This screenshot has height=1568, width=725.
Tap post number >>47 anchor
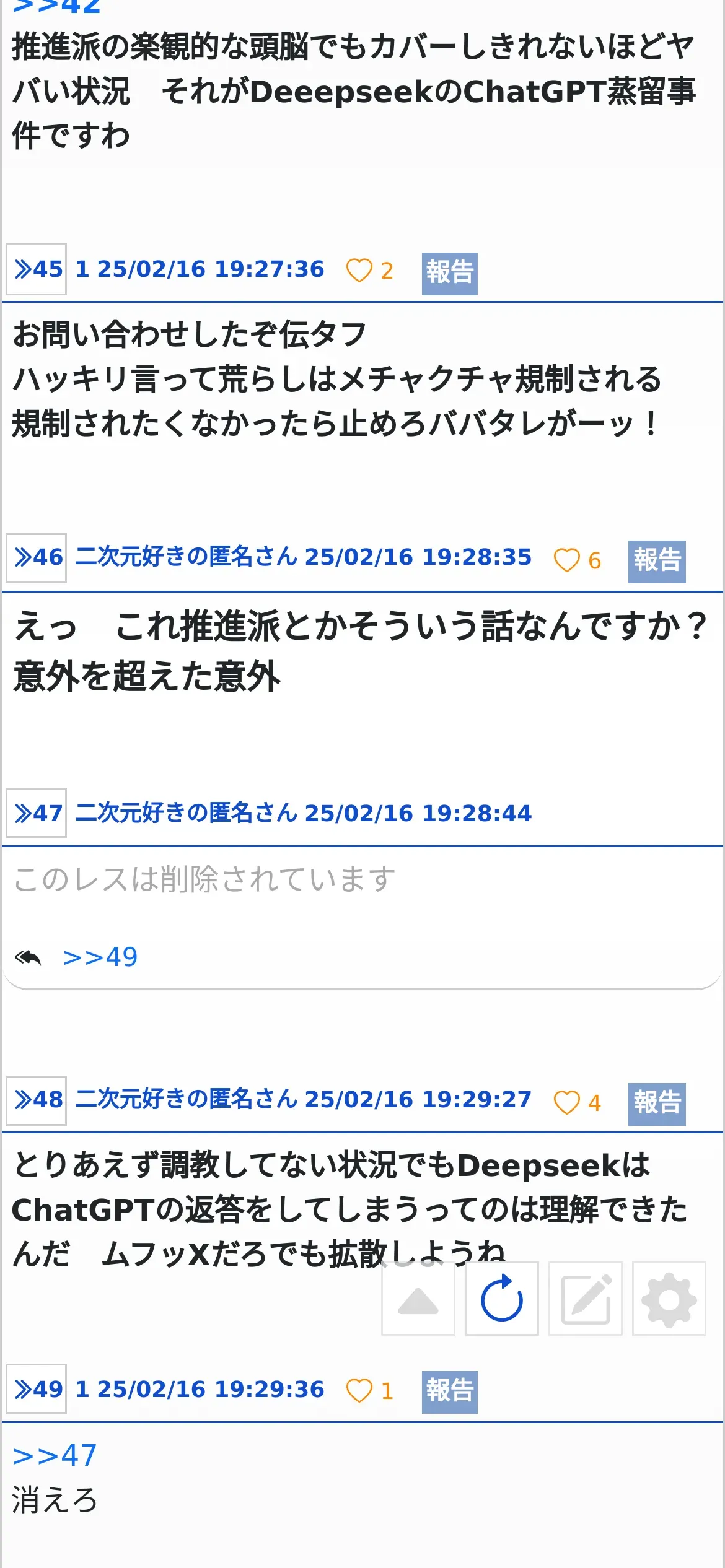(x=37, y=813)
